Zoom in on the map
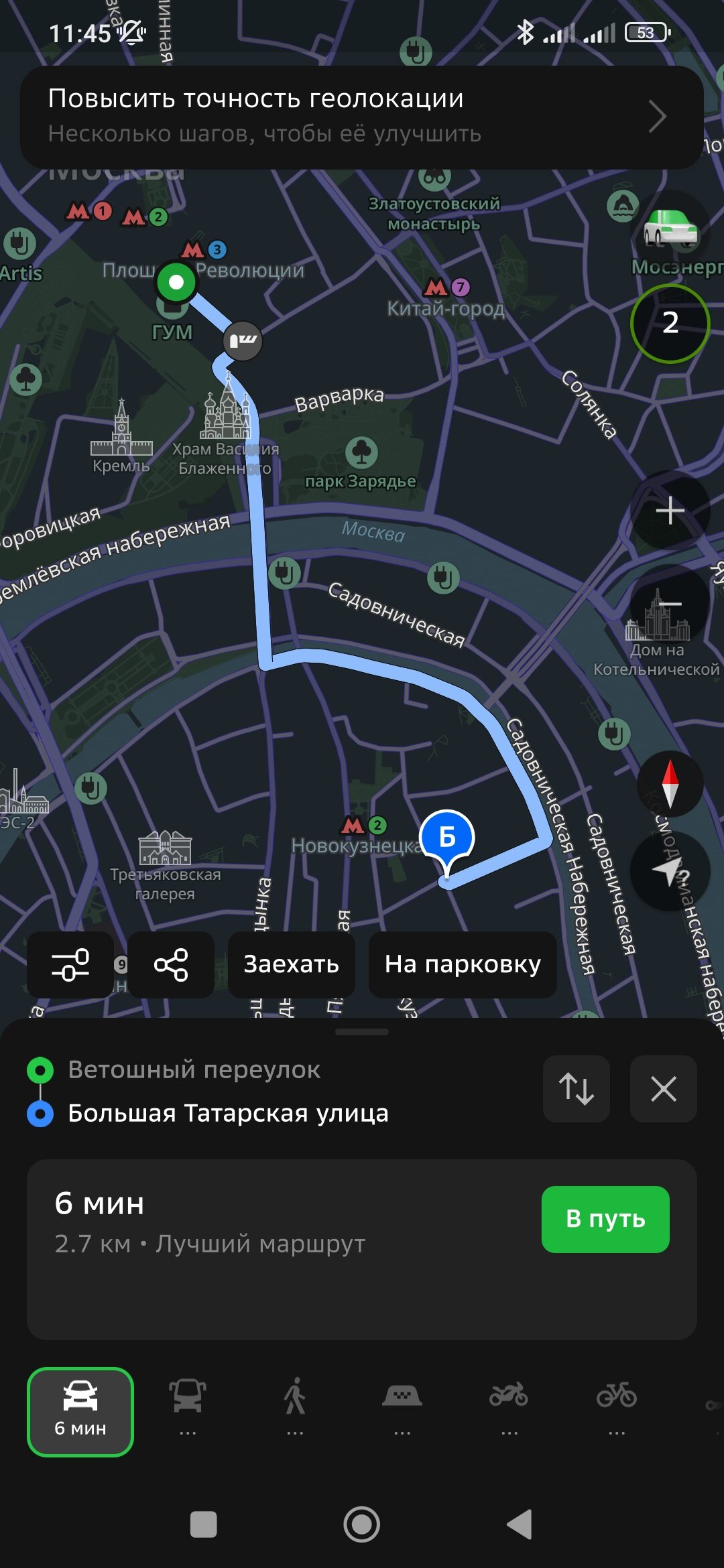 point(670,511)
